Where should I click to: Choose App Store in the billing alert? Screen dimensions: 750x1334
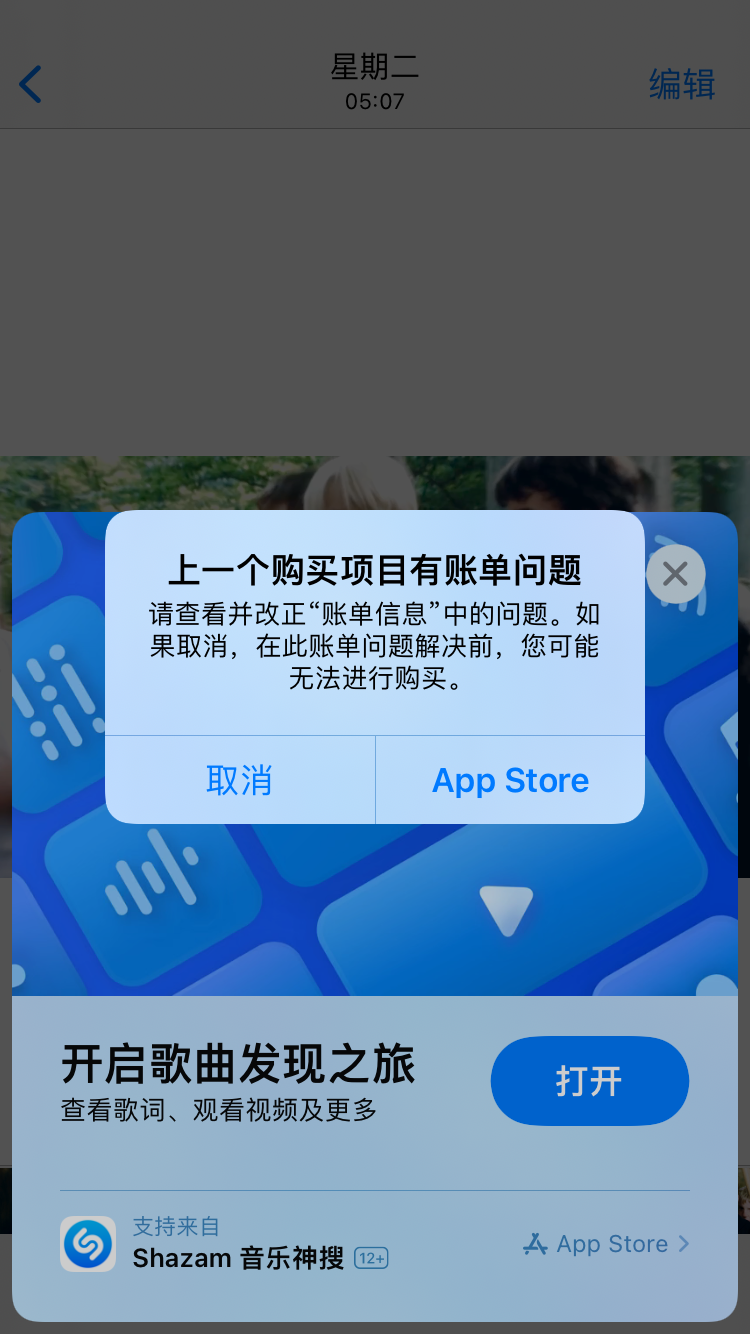(510, 780)
